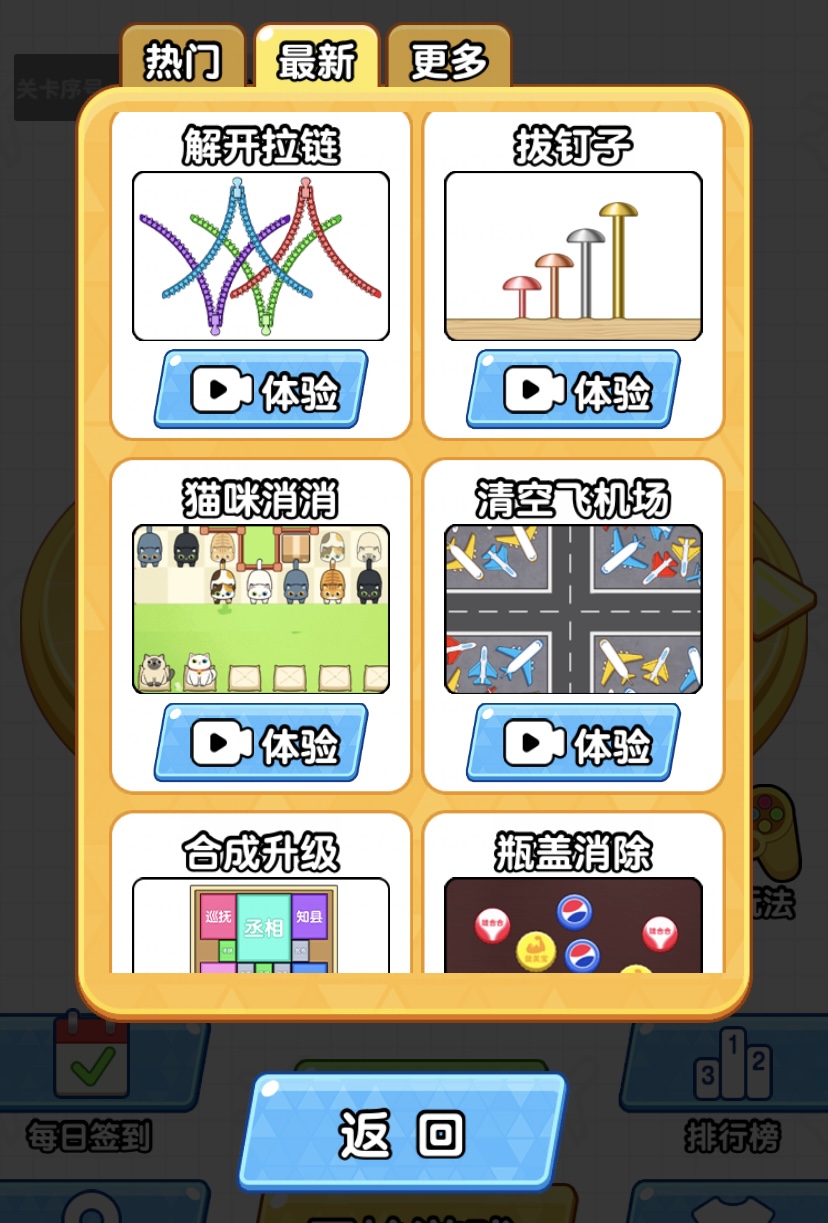Start 体验 for 清空飞机场
The image size is (828, 1223).
[x=573, y=743]
